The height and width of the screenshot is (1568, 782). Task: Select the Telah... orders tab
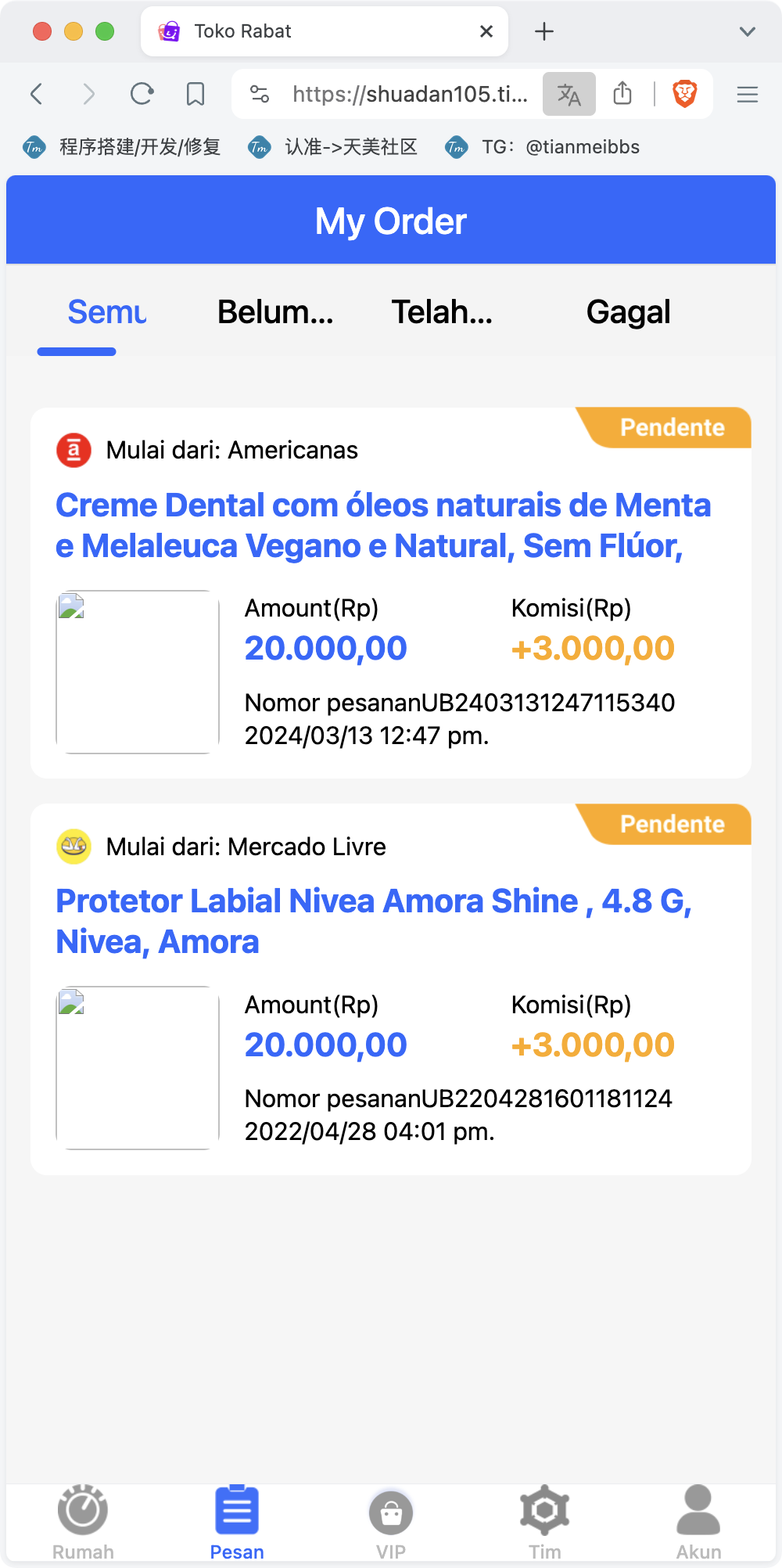[442, 312]
